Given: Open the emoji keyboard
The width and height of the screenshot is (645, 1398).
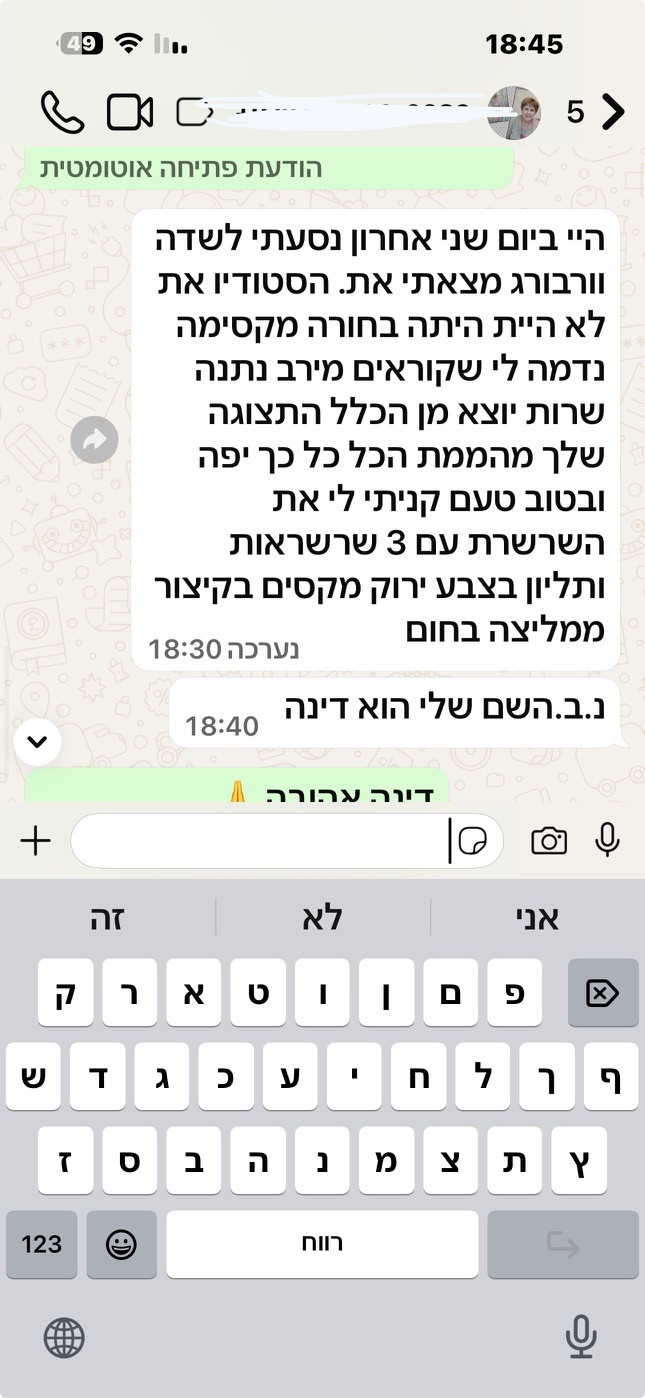Looking at the screenshot, I should coord(121,1244).
